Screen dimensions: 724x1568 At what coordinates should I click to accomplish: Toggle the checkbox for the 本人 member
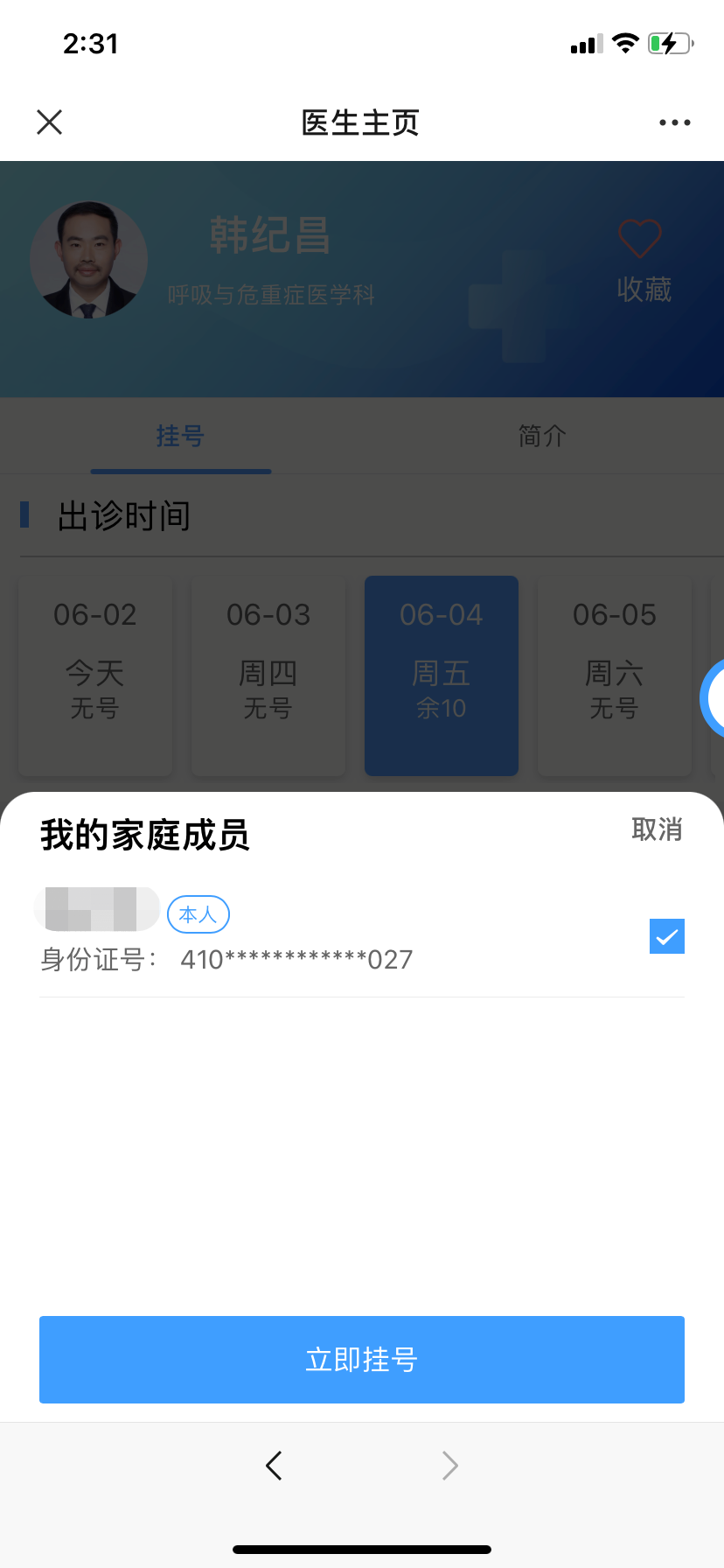tap(667, 936)
